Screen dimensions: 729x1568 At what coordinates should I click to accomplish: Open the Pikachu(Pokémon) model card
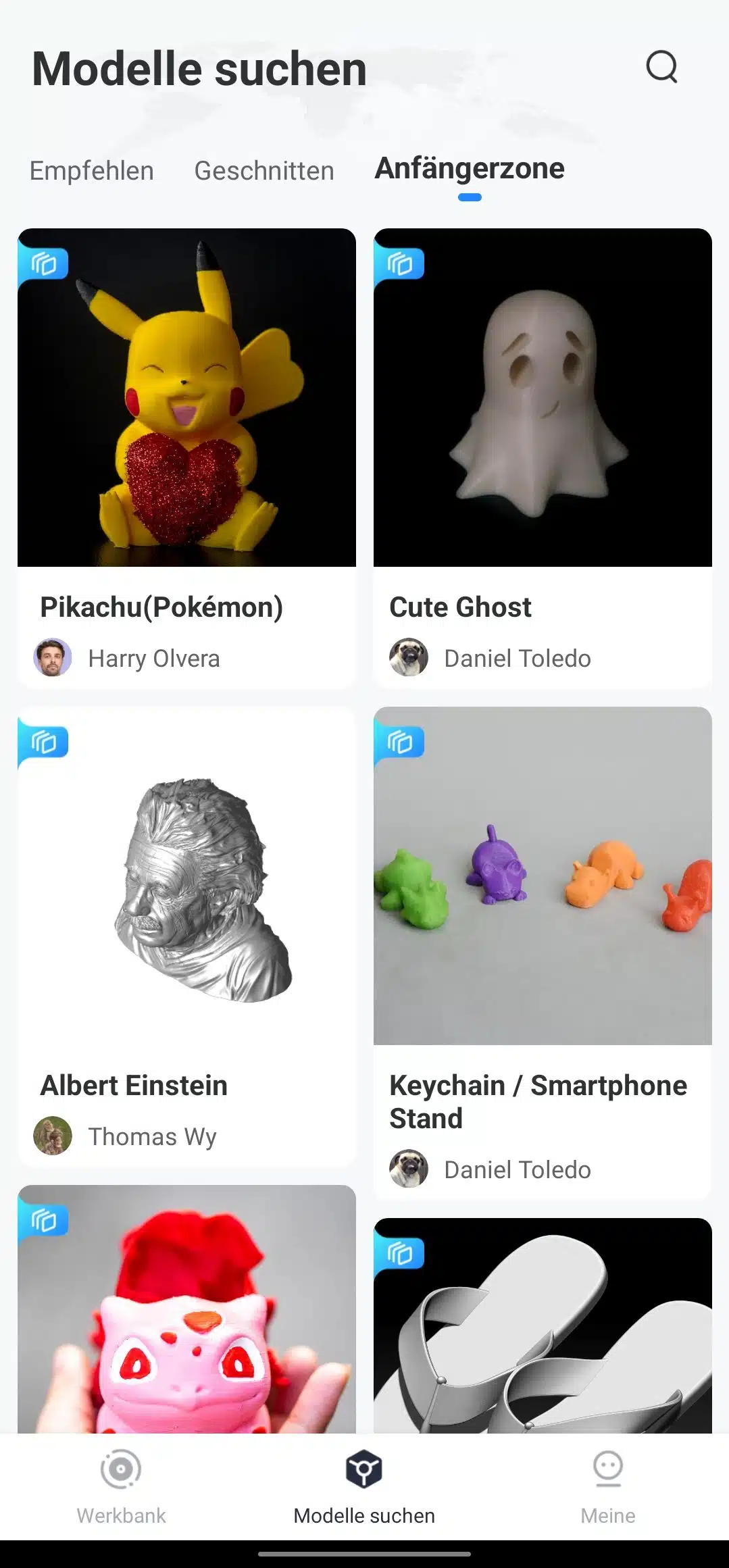(186, 458)
